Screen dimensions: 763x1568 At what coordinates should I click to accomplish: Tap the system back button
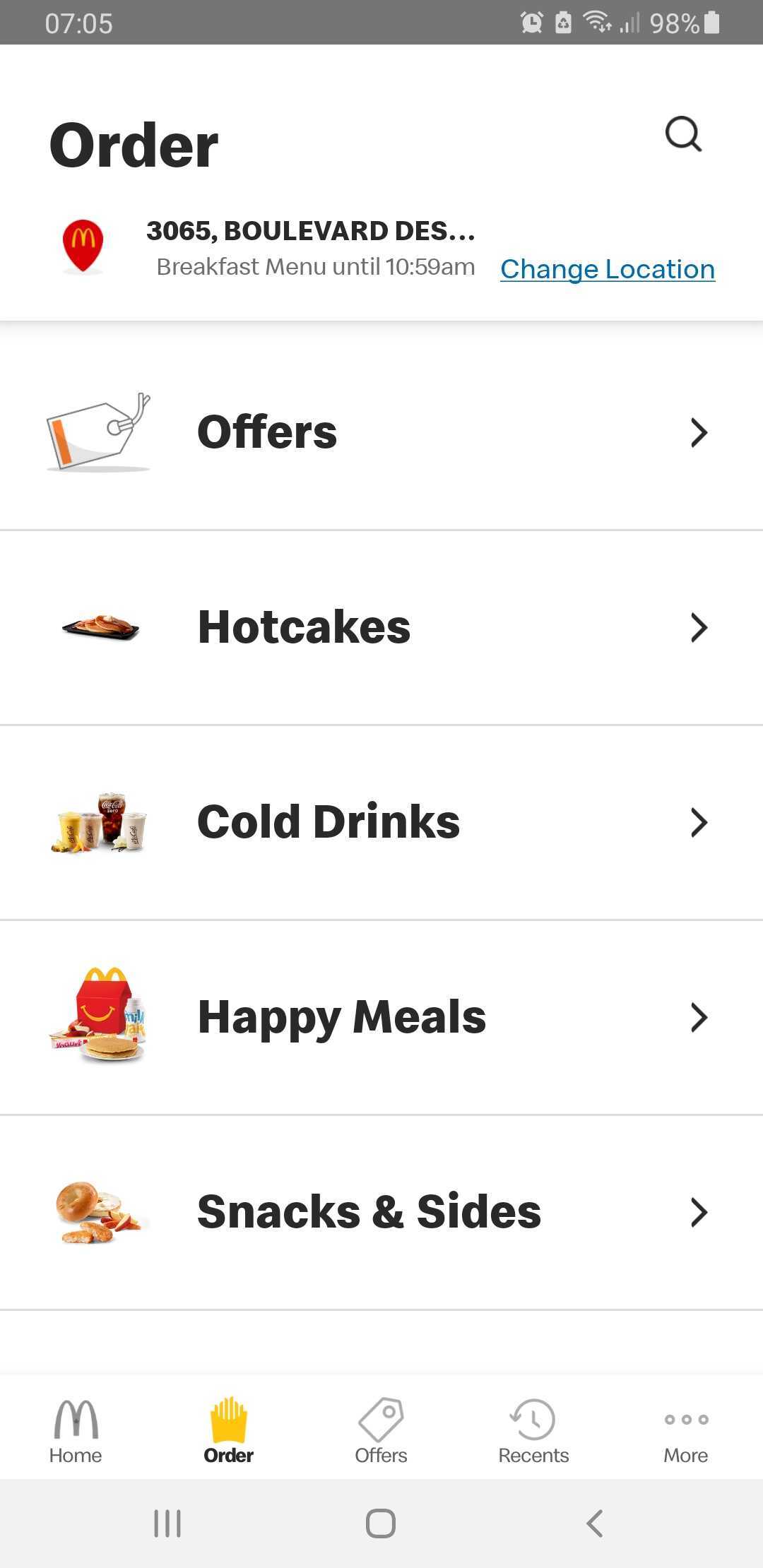click(595, 1524)
